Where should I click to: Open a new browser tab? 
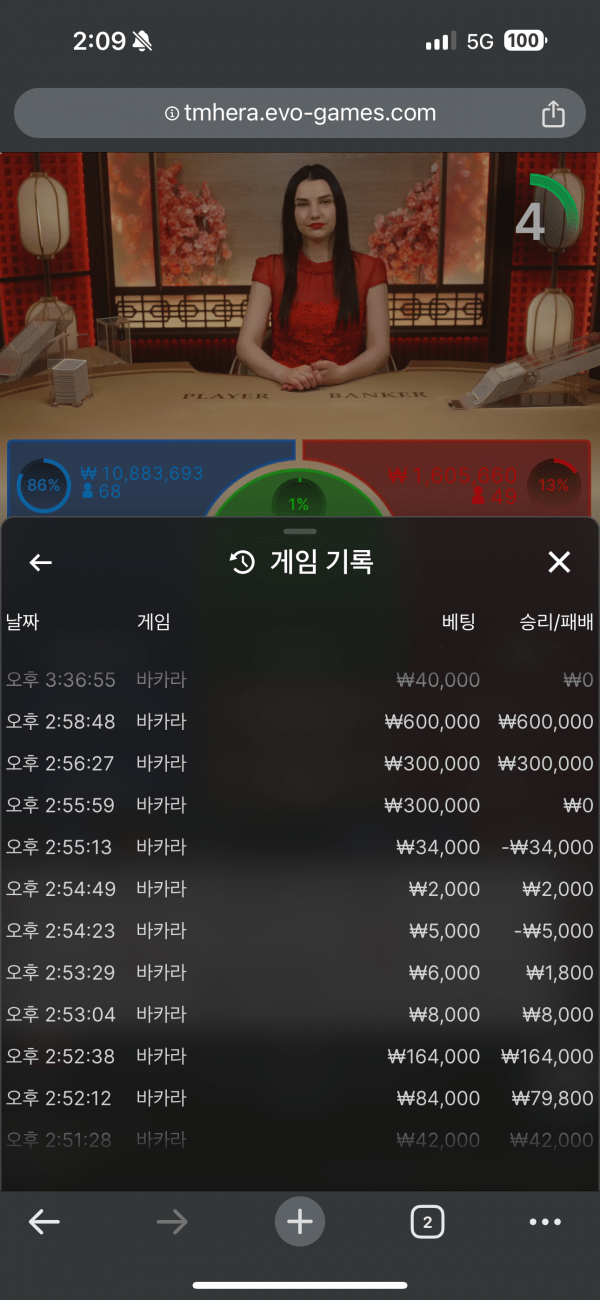pyautogui.click(x=300, y=1222)
